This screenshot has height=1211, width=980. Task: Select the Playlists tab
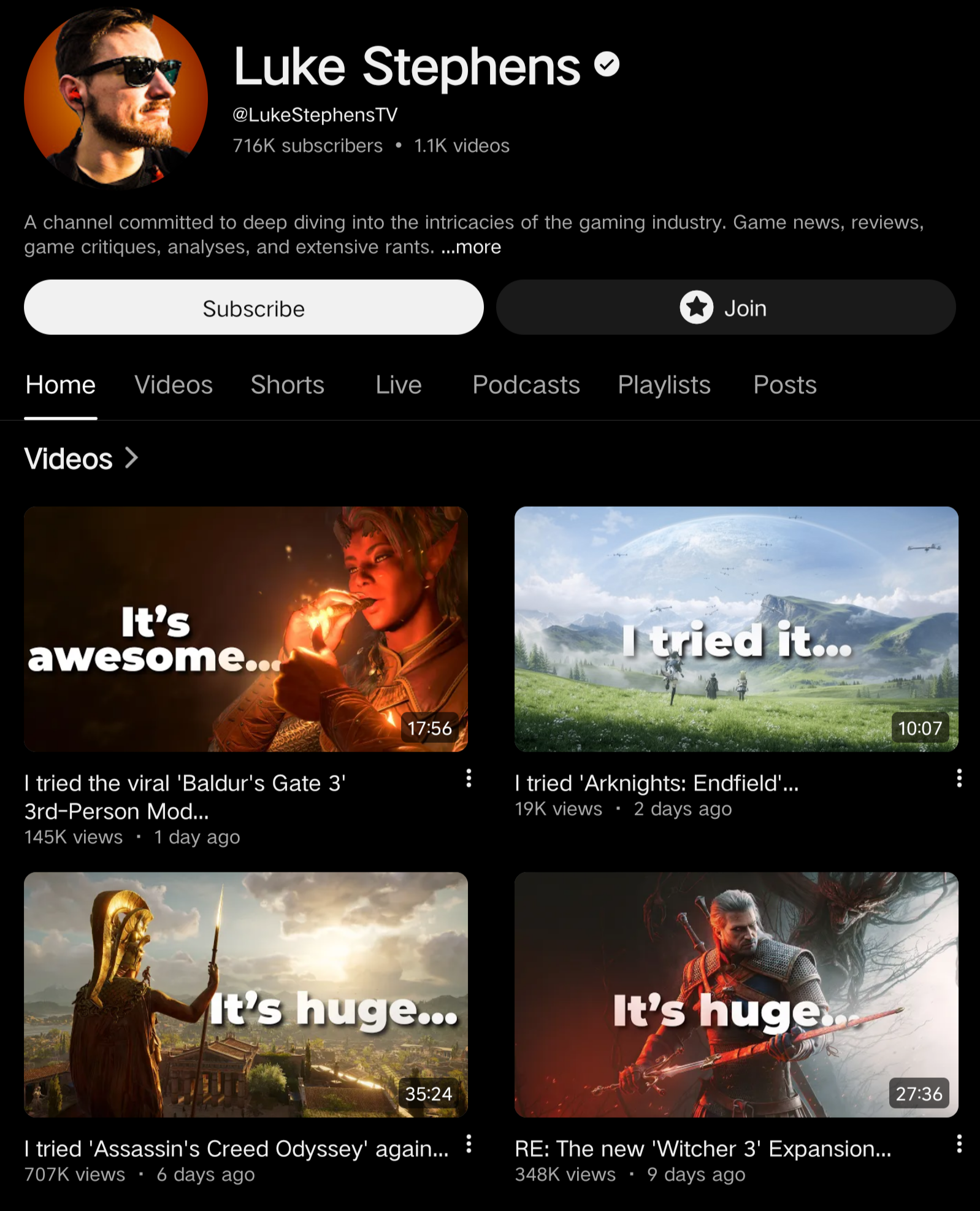pos(664,385)
